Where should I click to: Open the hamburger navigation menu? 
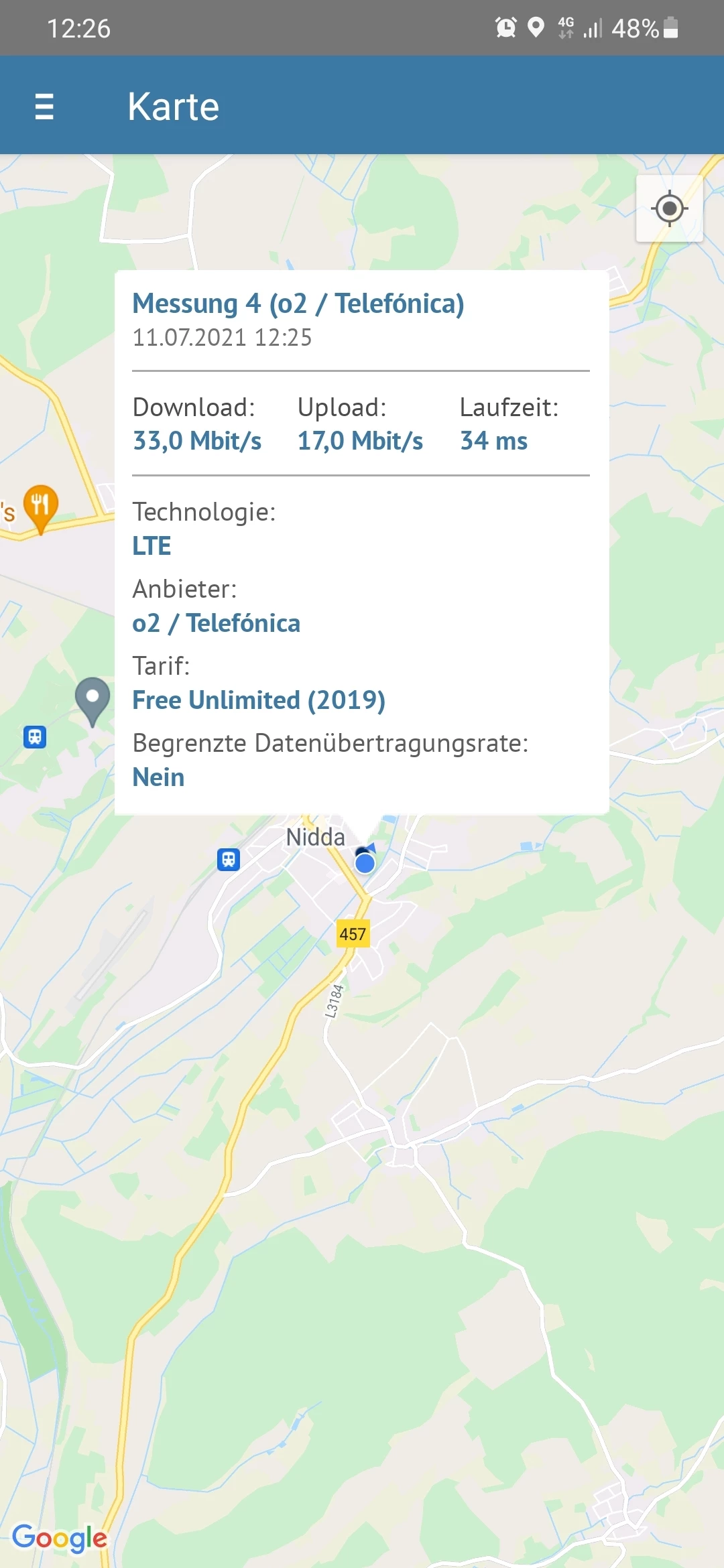[44, 107]
